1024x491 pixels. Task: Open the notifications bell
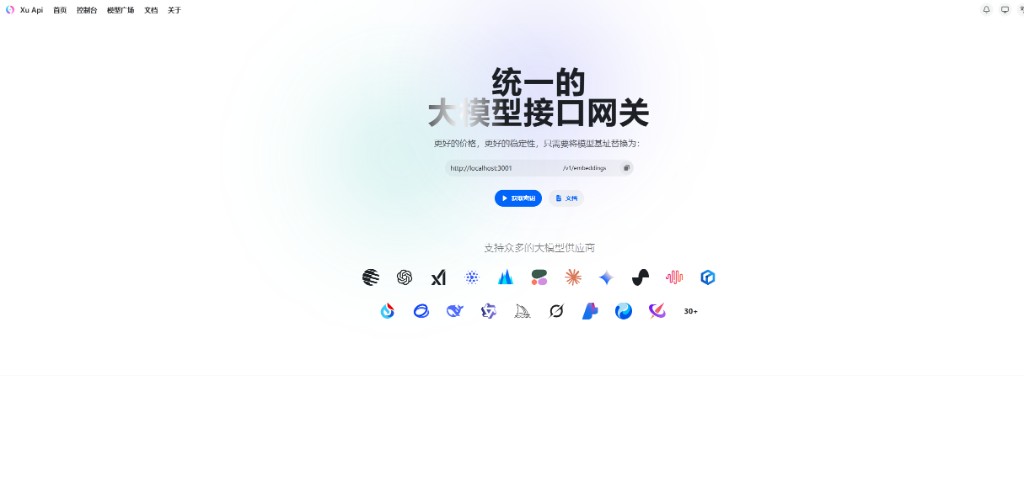click(x=986, y=9)
